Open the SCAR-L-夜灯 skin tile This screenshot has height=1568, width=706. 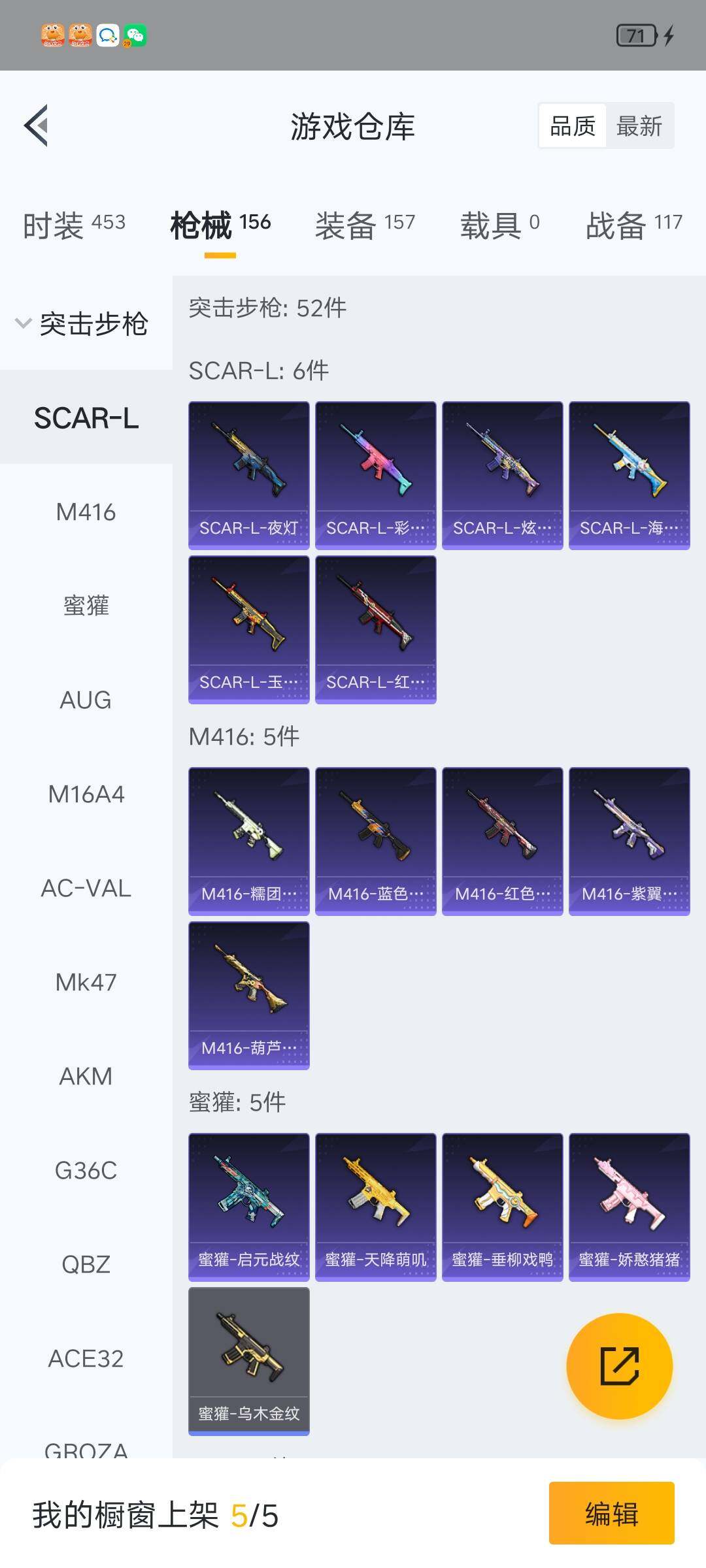248,475
